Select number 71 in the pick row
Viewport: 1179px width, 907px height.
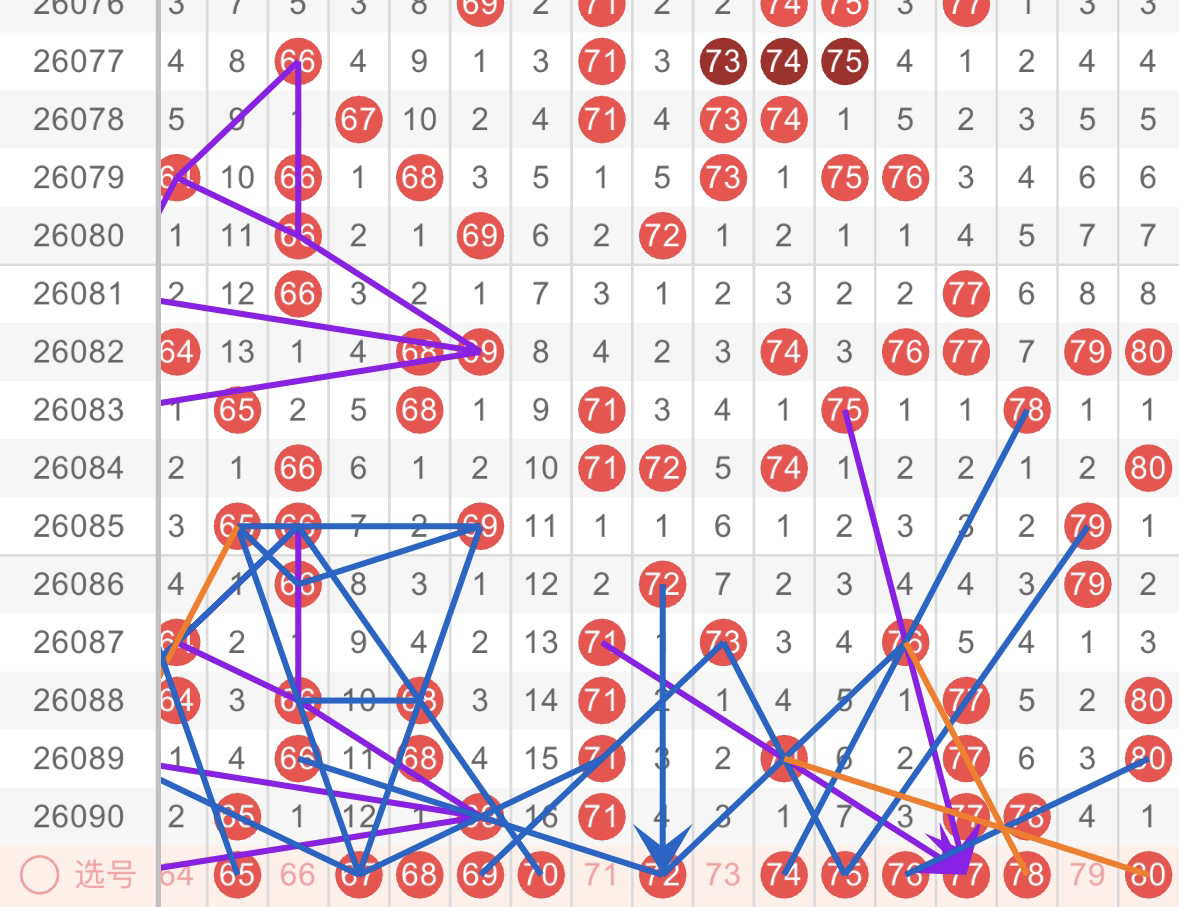click(x=601, y=875)
